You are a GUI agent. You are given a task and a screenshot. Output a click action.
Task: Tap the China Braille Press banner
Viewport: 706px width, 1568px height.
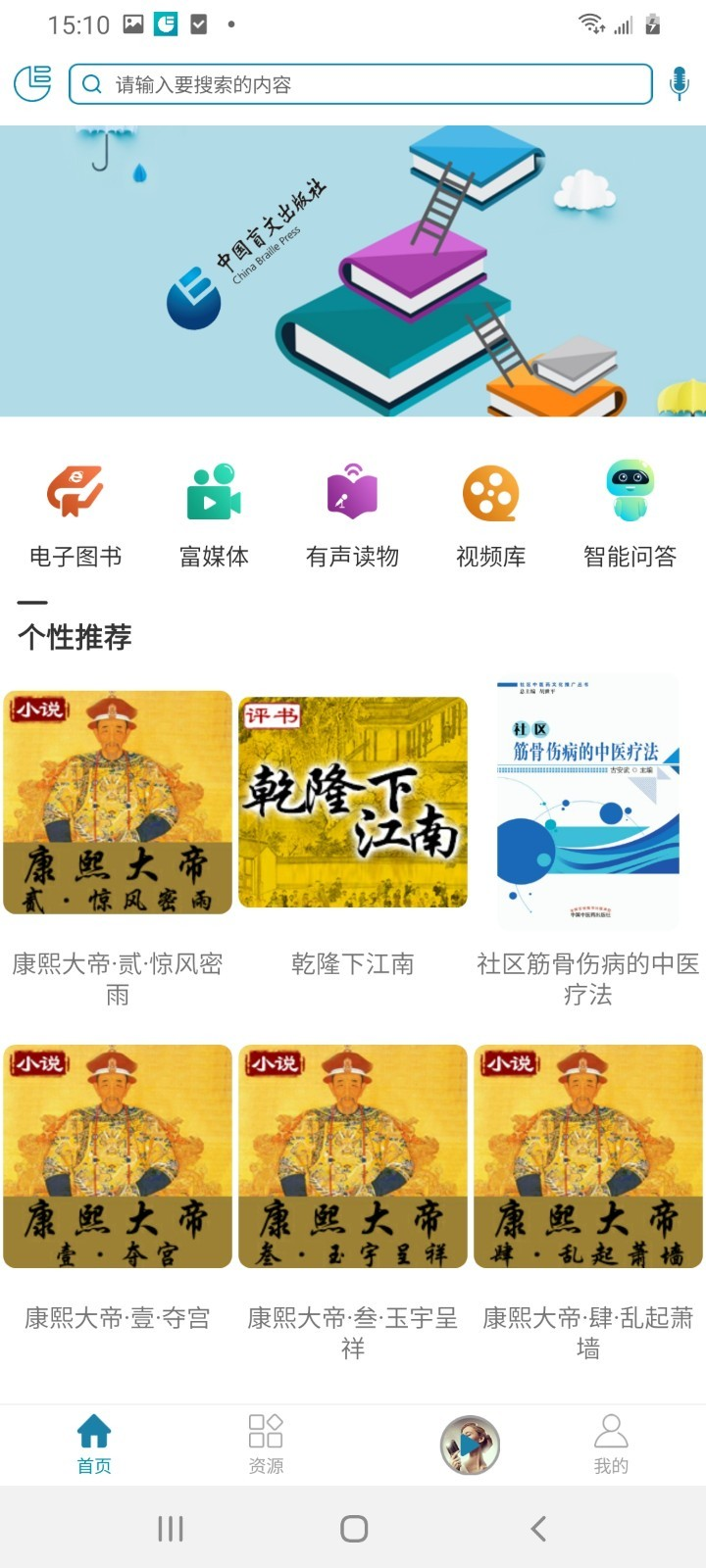point(353,271)
